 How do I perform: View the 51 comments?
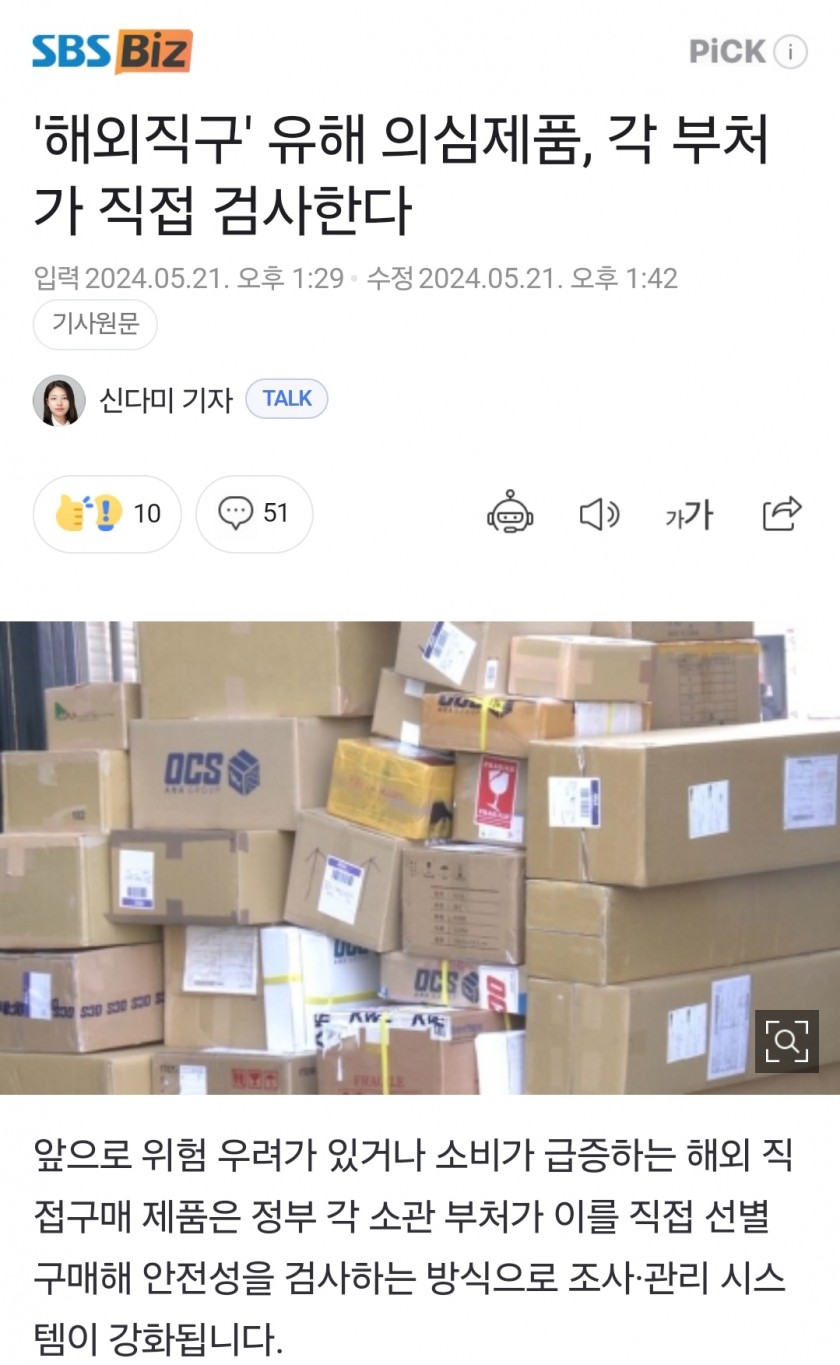(x=254, y=514)
